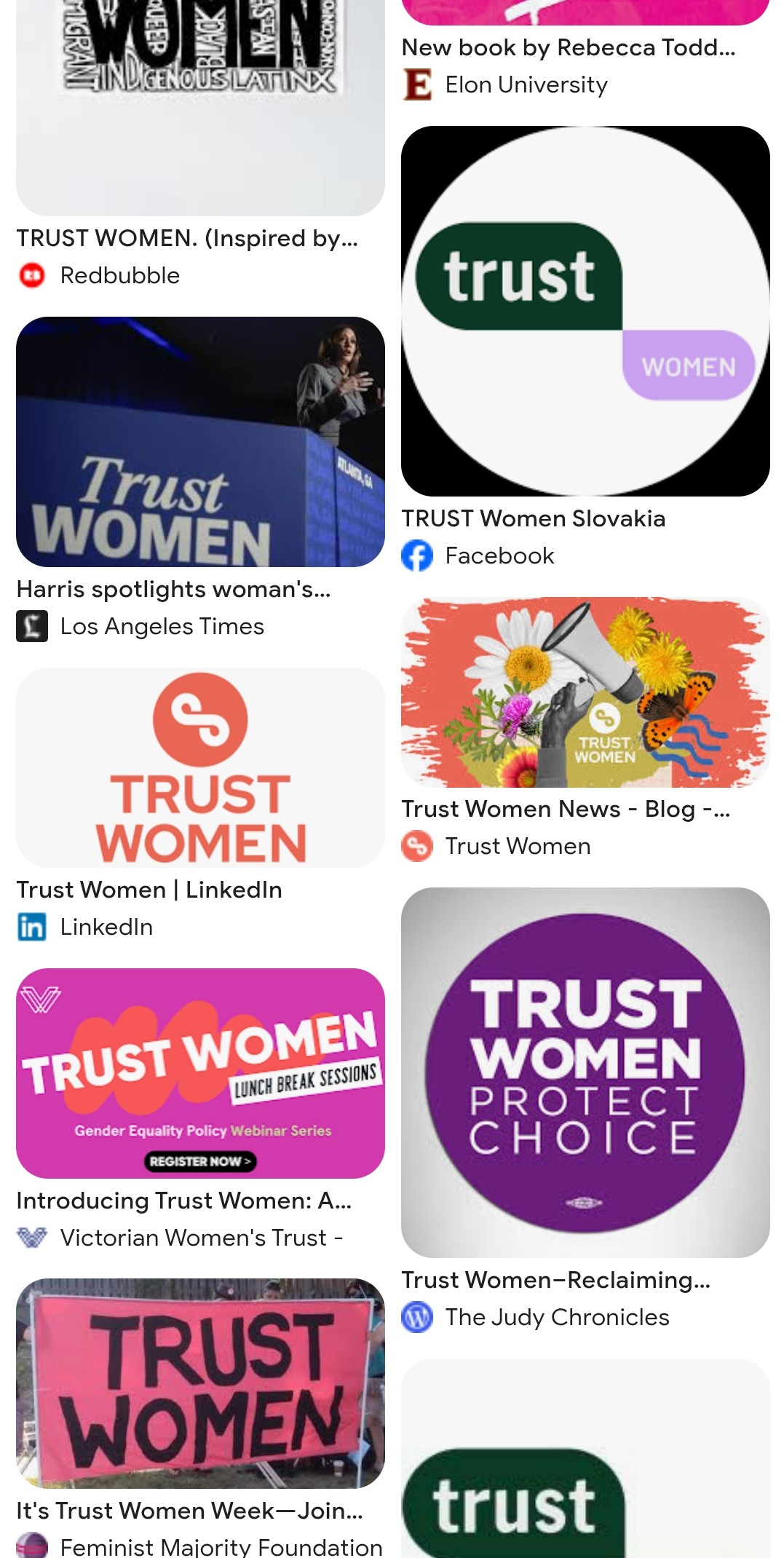Open the Victorian Women's Trust webinar image

click(200, 1073)
